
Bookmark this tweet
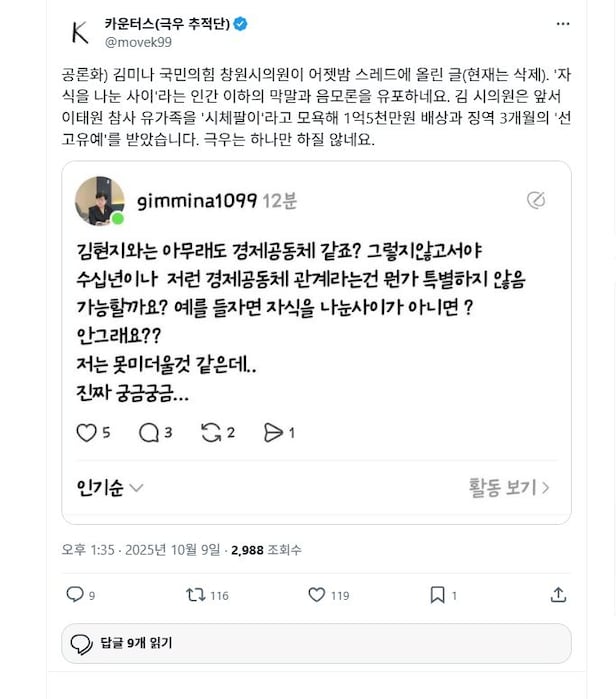pyautogui.click(x=437, y=594)
